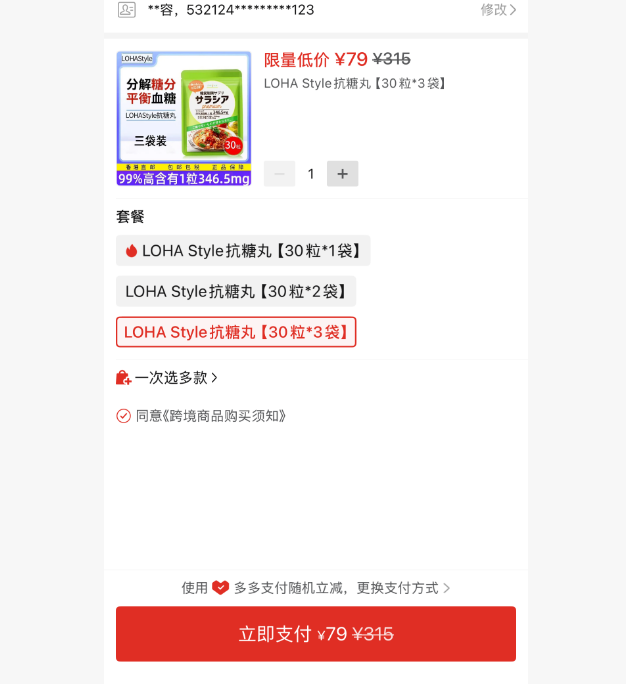
Task: Change payment method via 更换支付方式
Action: [403, 588]
